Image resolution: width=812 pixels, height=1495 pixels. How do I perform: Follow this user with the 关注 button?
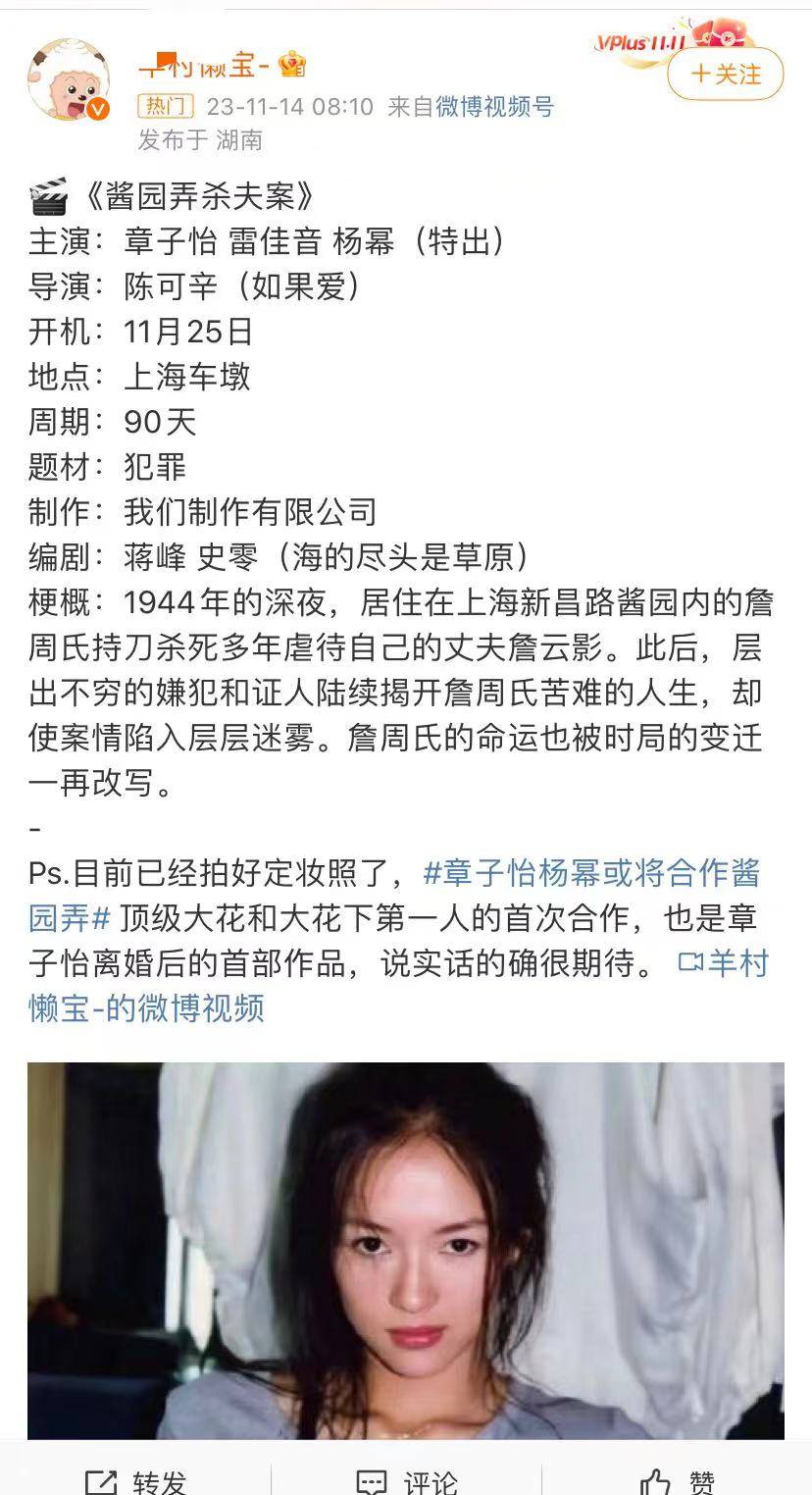[726, 75]
